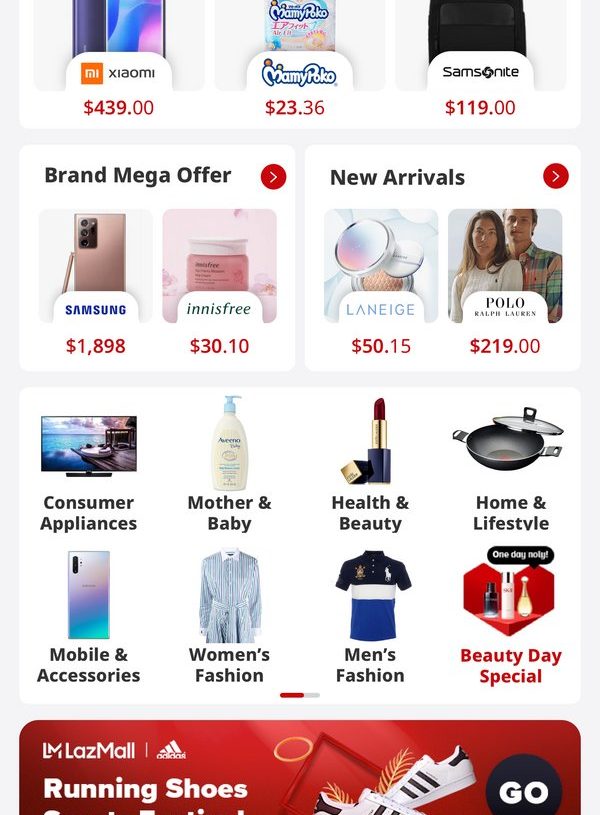600x815 pixels.
Task: Open the Samsung deal at $1,898
Action: [x=95, y=270]
